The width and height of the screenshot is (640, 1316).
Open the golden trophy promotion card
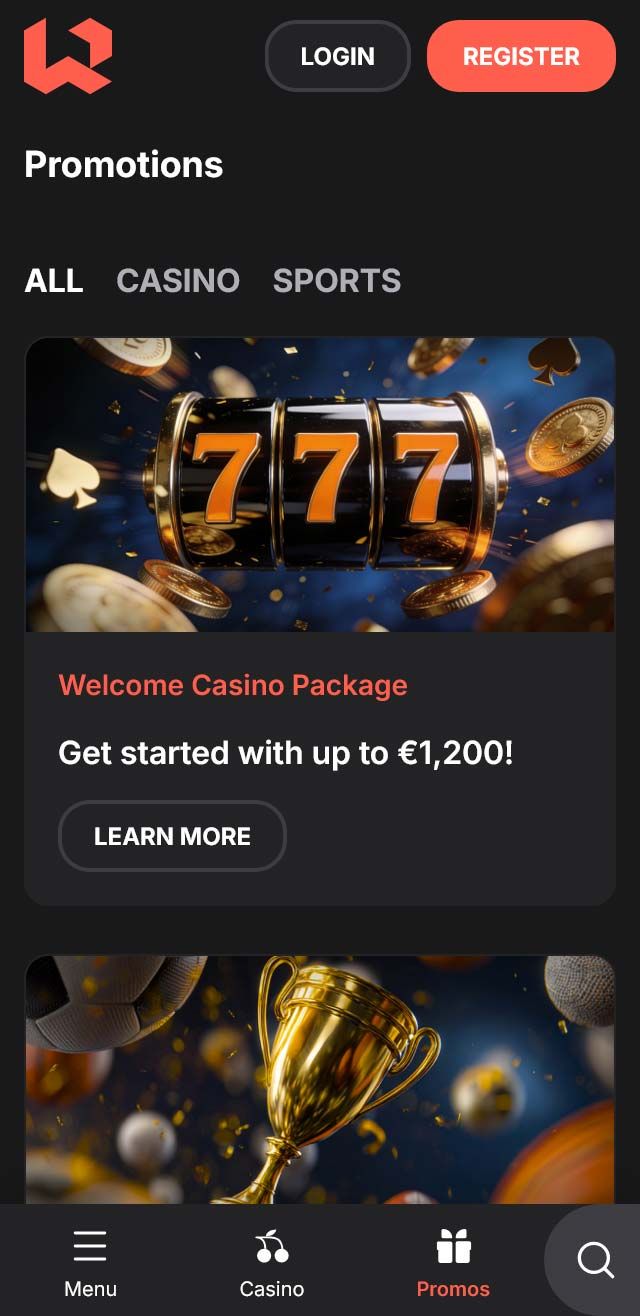[x=319, y=1080]
